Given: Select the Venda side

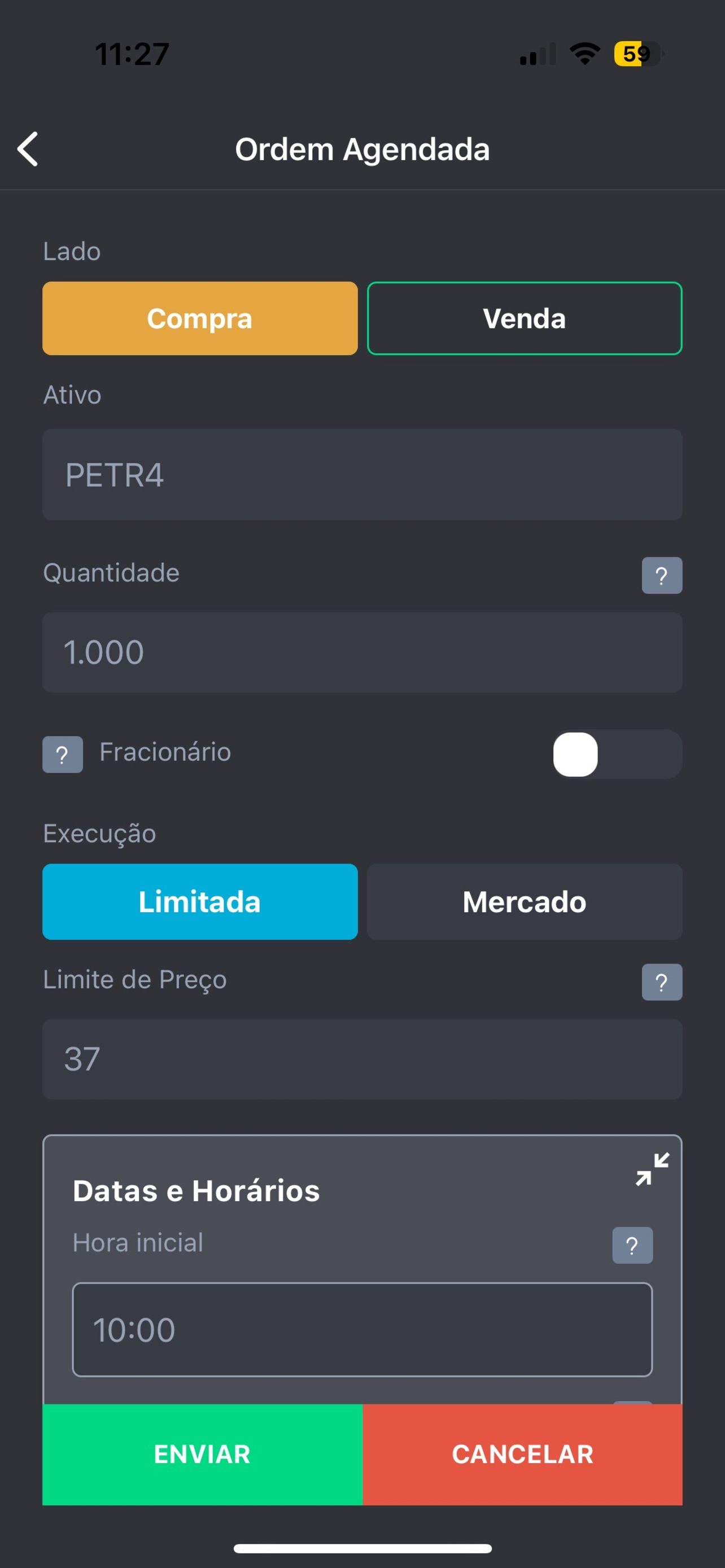Looking at the screenshot, I should tap(525, 318).
